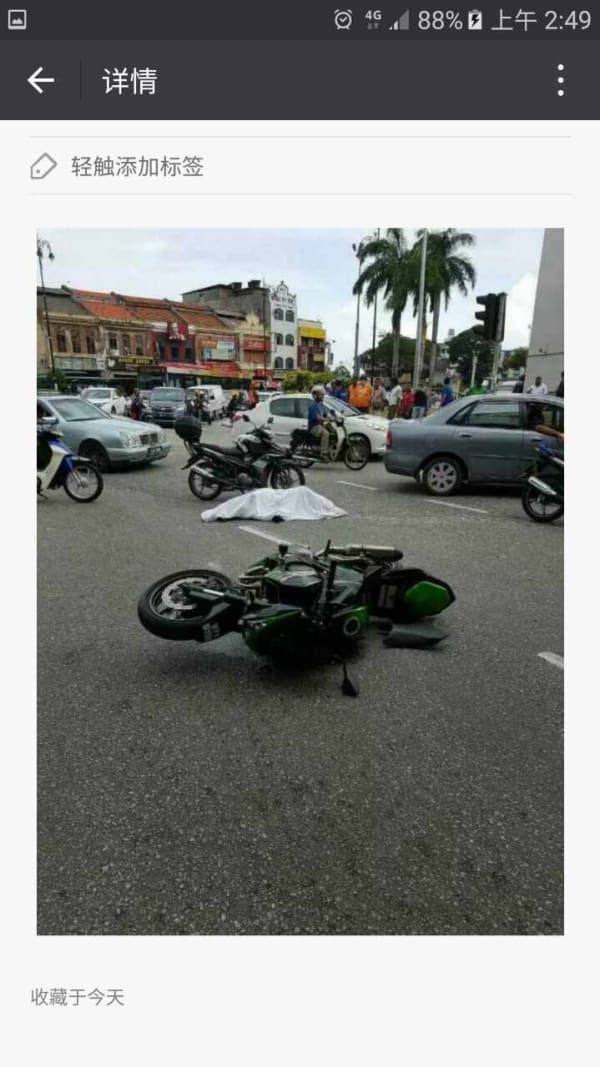The image size is (600, 1067).
Task: Open the three-dot overflow menu
Action: (560, 80)
